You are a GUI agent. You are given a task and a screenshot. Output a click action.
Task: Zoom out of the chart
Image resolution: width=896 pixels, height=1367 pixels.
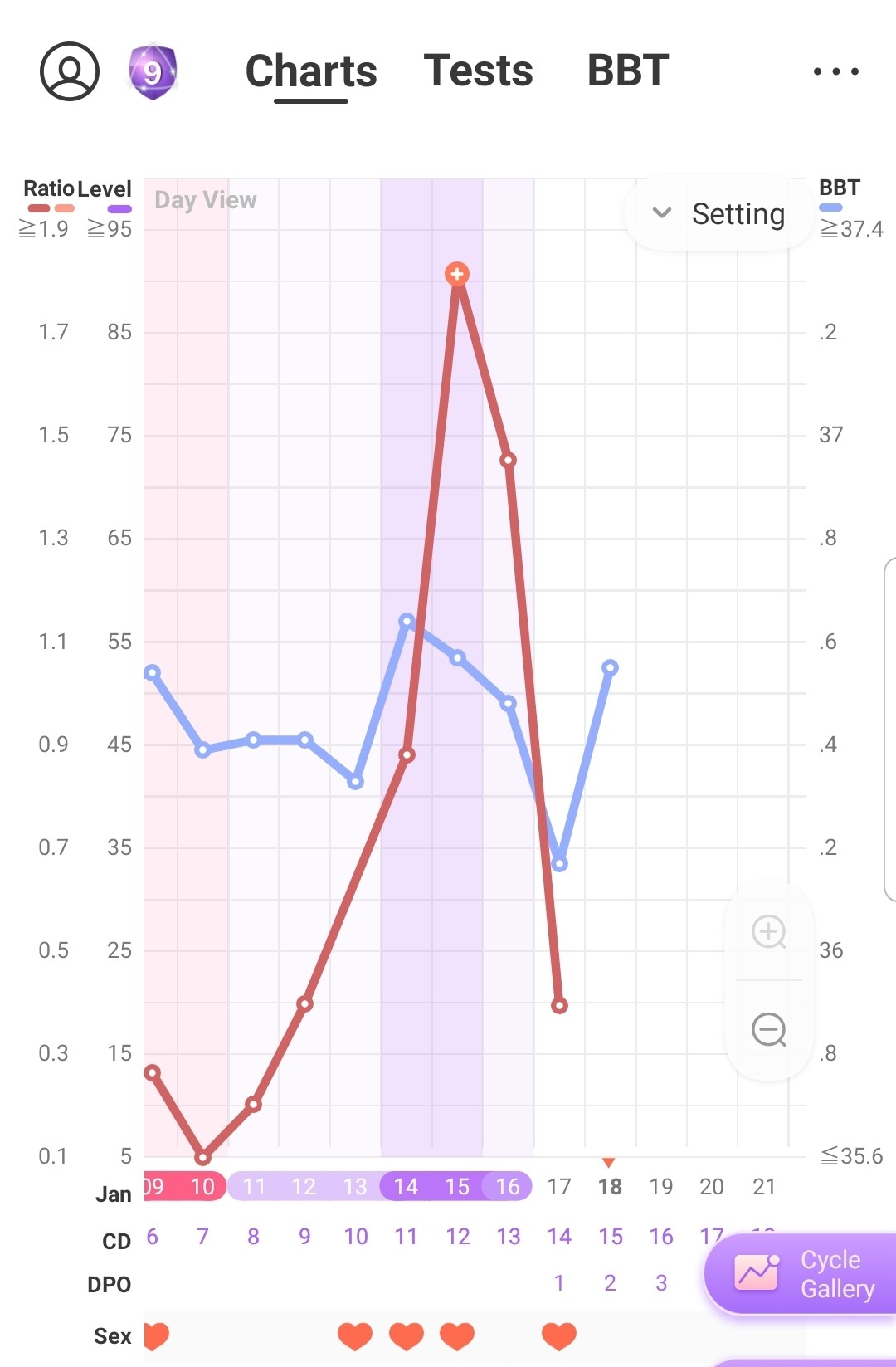[x=768, y=1030]
